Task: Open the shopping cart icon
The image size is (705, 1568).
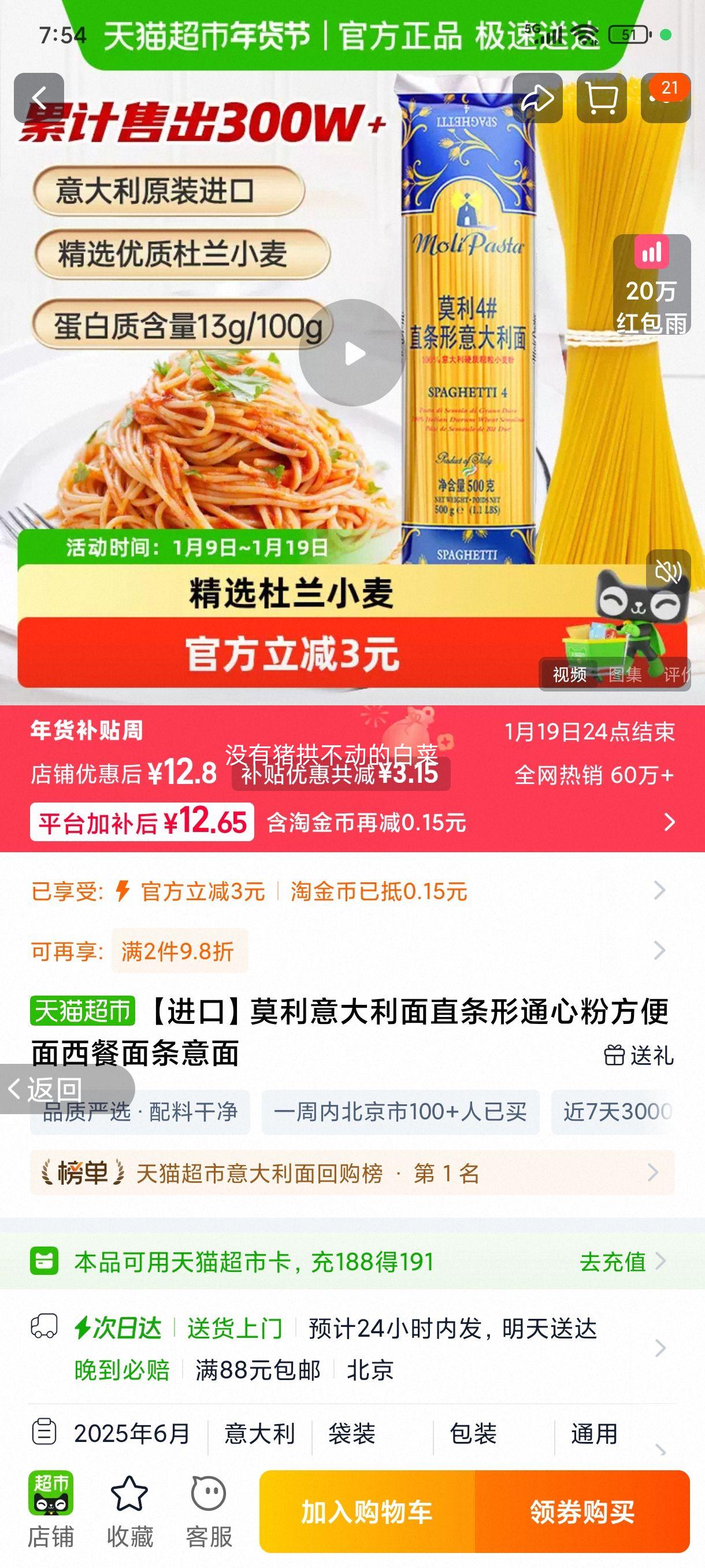Action: pyautogui.click(x=602, y=98)
